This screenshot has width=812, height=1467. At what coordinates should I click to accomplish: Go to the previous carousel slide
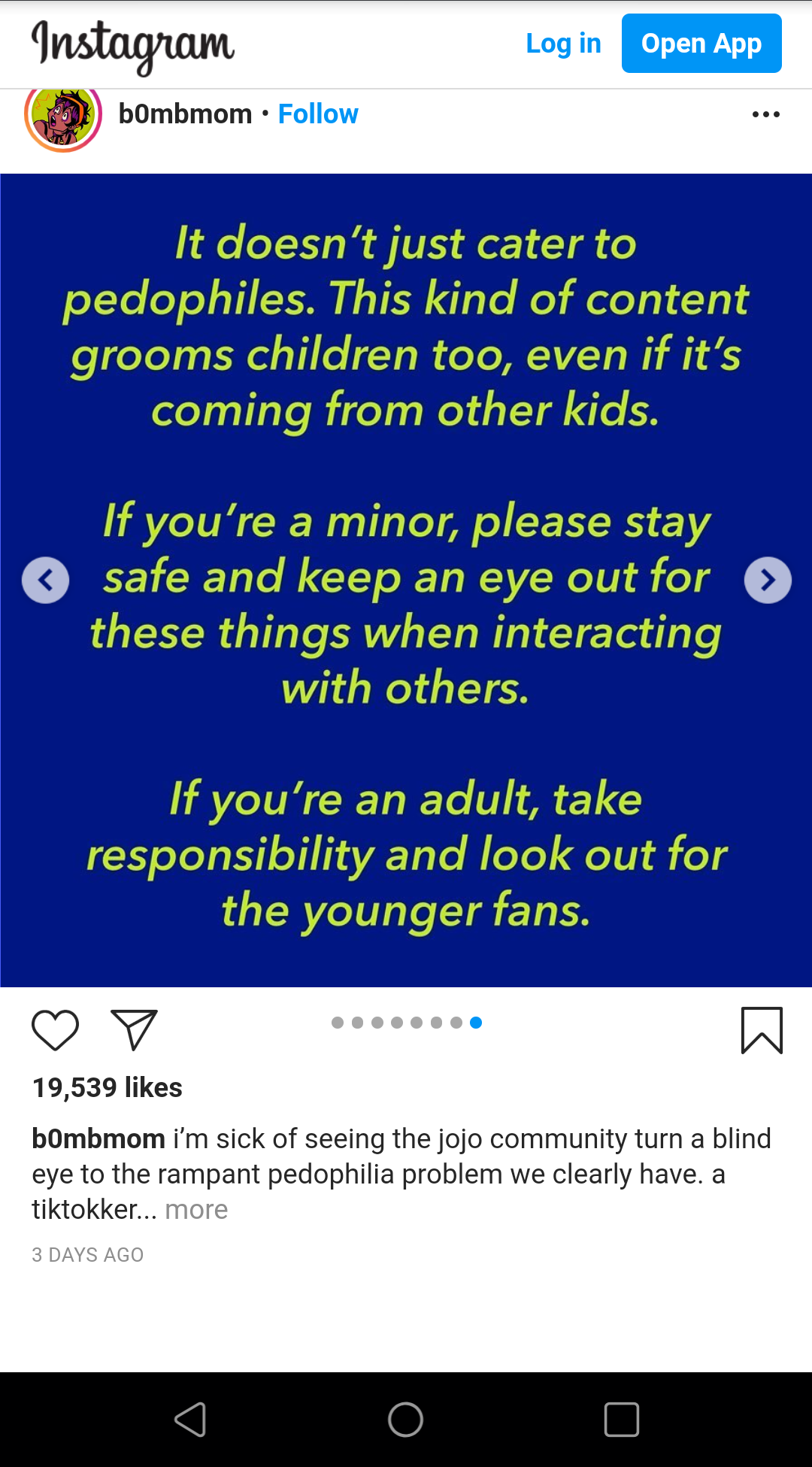click(46, 580)
